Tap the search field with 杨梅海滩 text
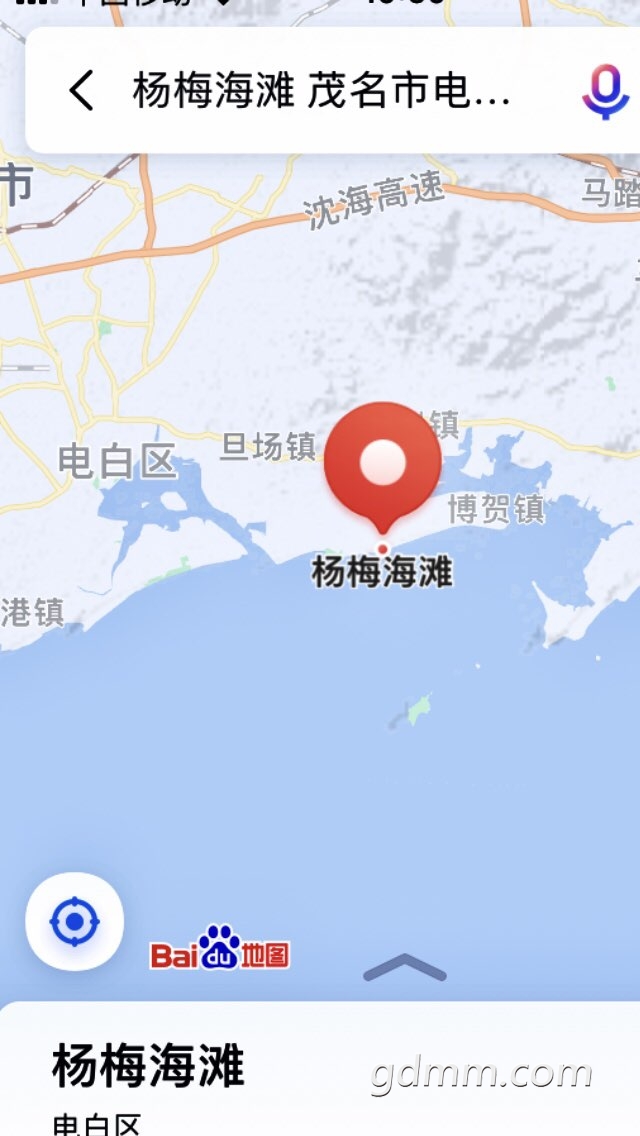640x1136 pixels. tap(322, 91)
